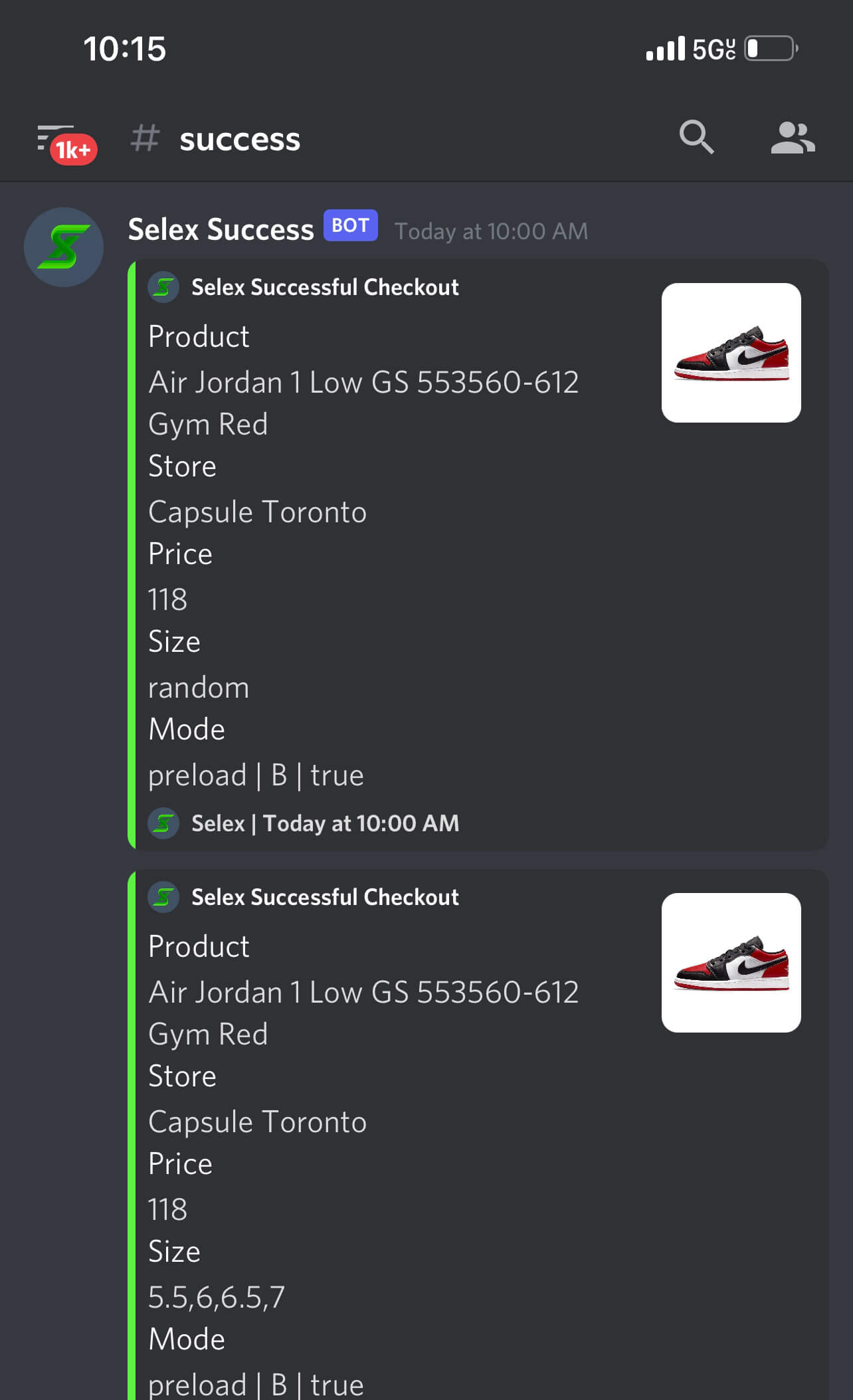The image size is (853, 1400).
Task: Enlarge sneaker thumbnail in the 5.5,6,6.5,7 checkout
Action: (x=731, y=963)
